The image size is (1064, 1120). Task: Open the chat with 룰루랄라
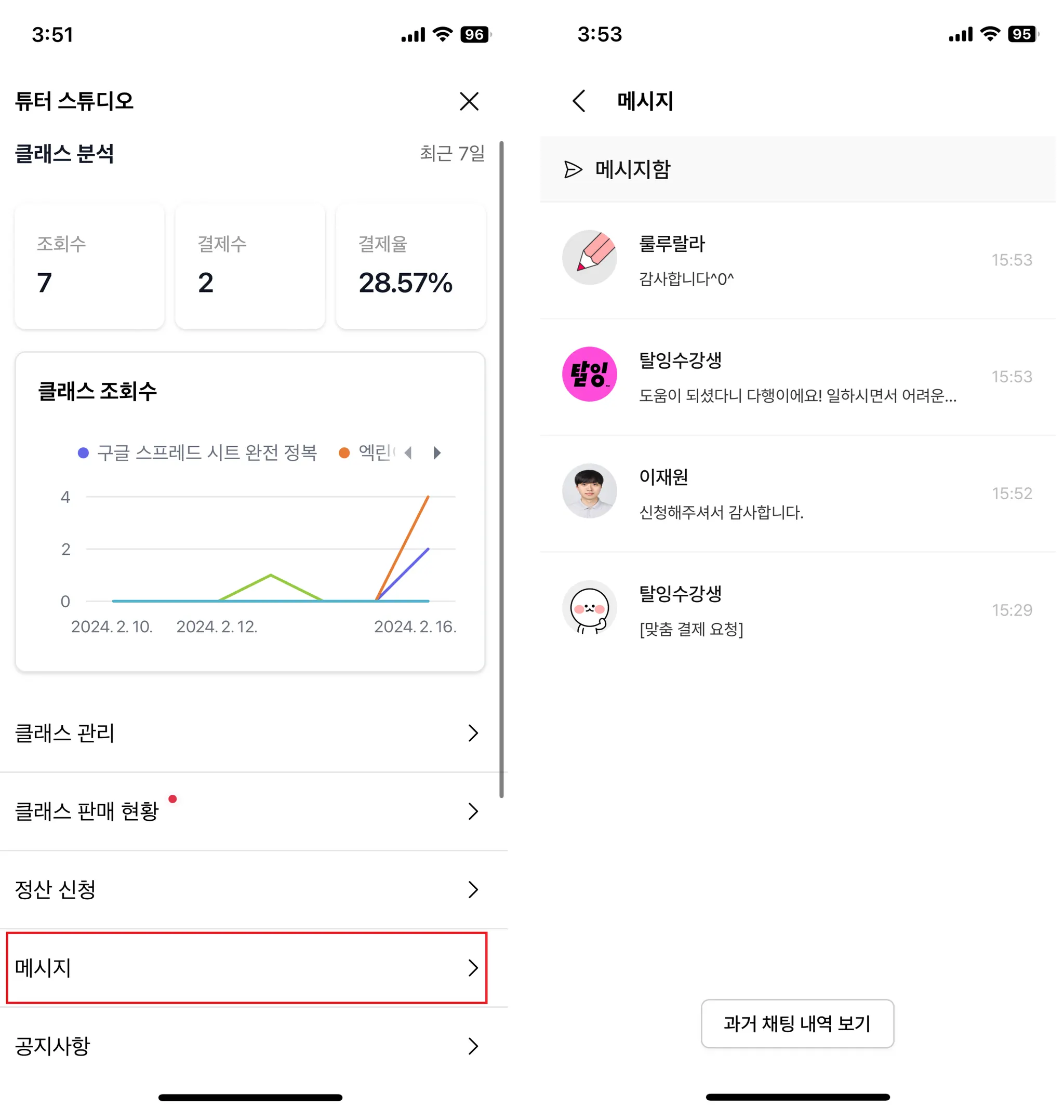click(x=797, y=260)
